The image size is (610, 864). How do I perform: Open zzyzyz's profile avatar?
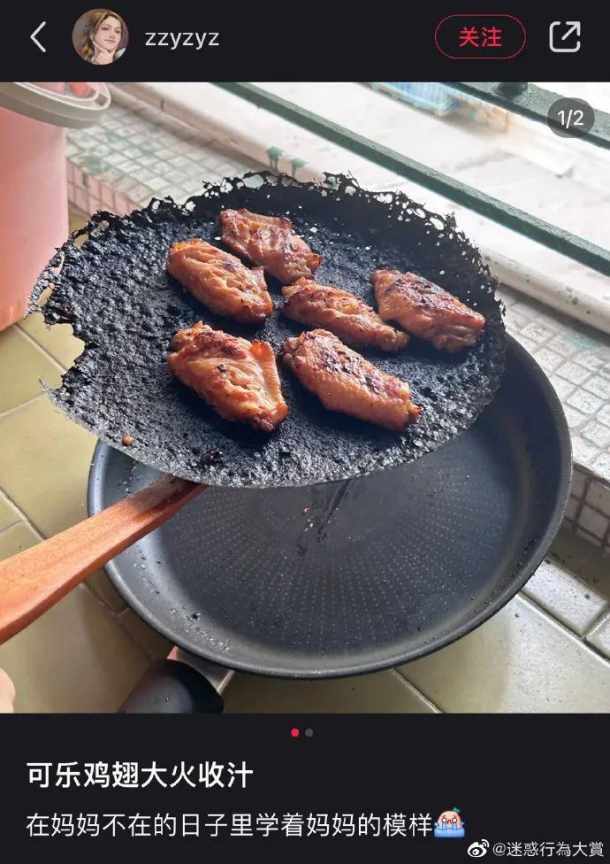point(100,37)
